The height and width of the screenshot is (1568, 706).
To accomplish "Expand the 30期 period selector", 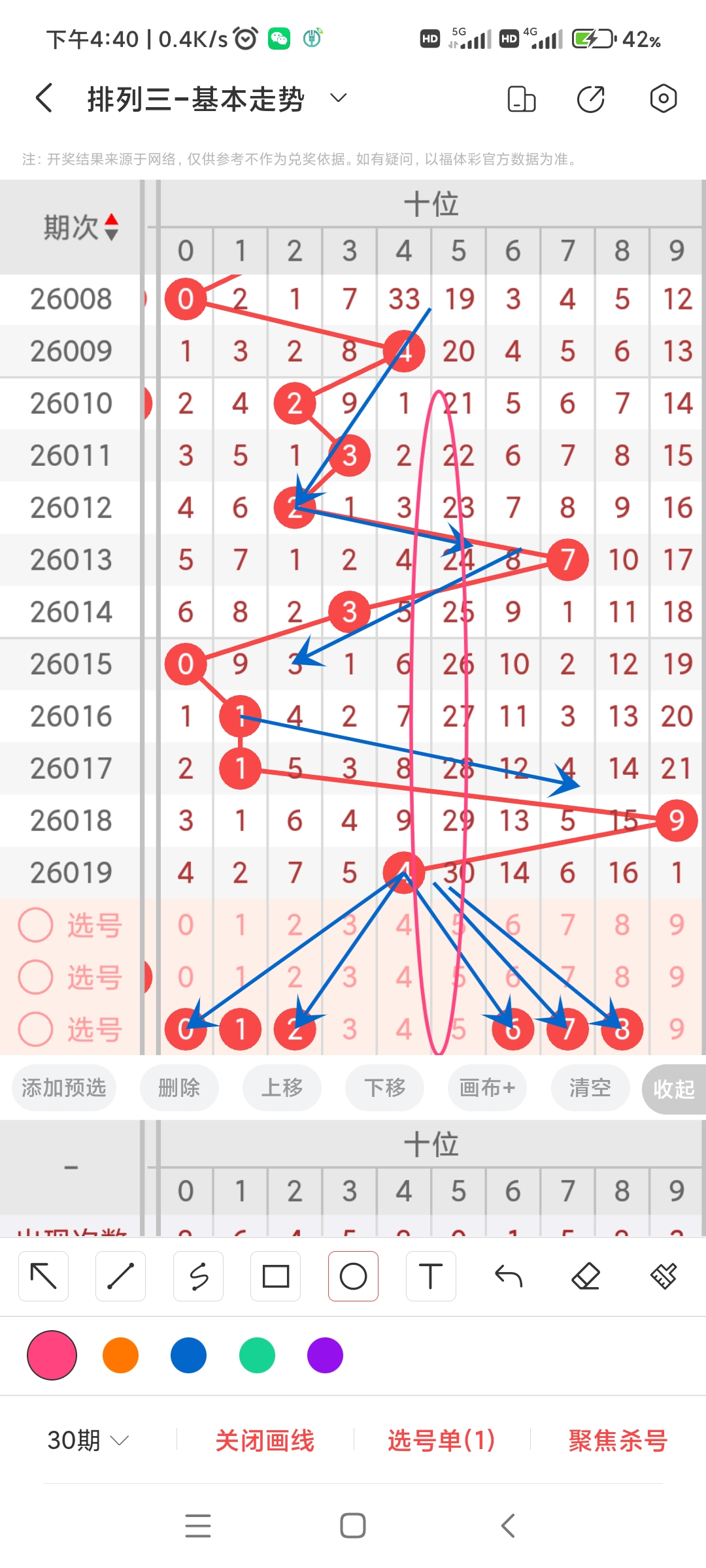I will coord(90,1441).
